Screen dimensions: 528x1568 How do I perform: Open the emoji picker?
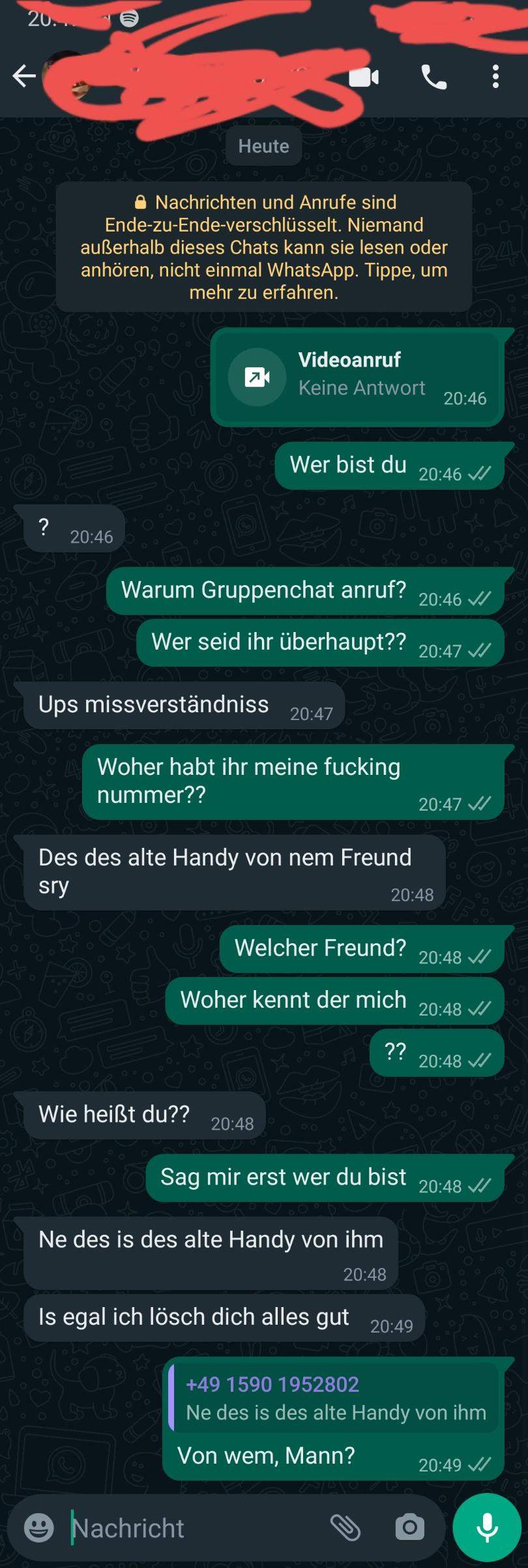[38, 1528]
